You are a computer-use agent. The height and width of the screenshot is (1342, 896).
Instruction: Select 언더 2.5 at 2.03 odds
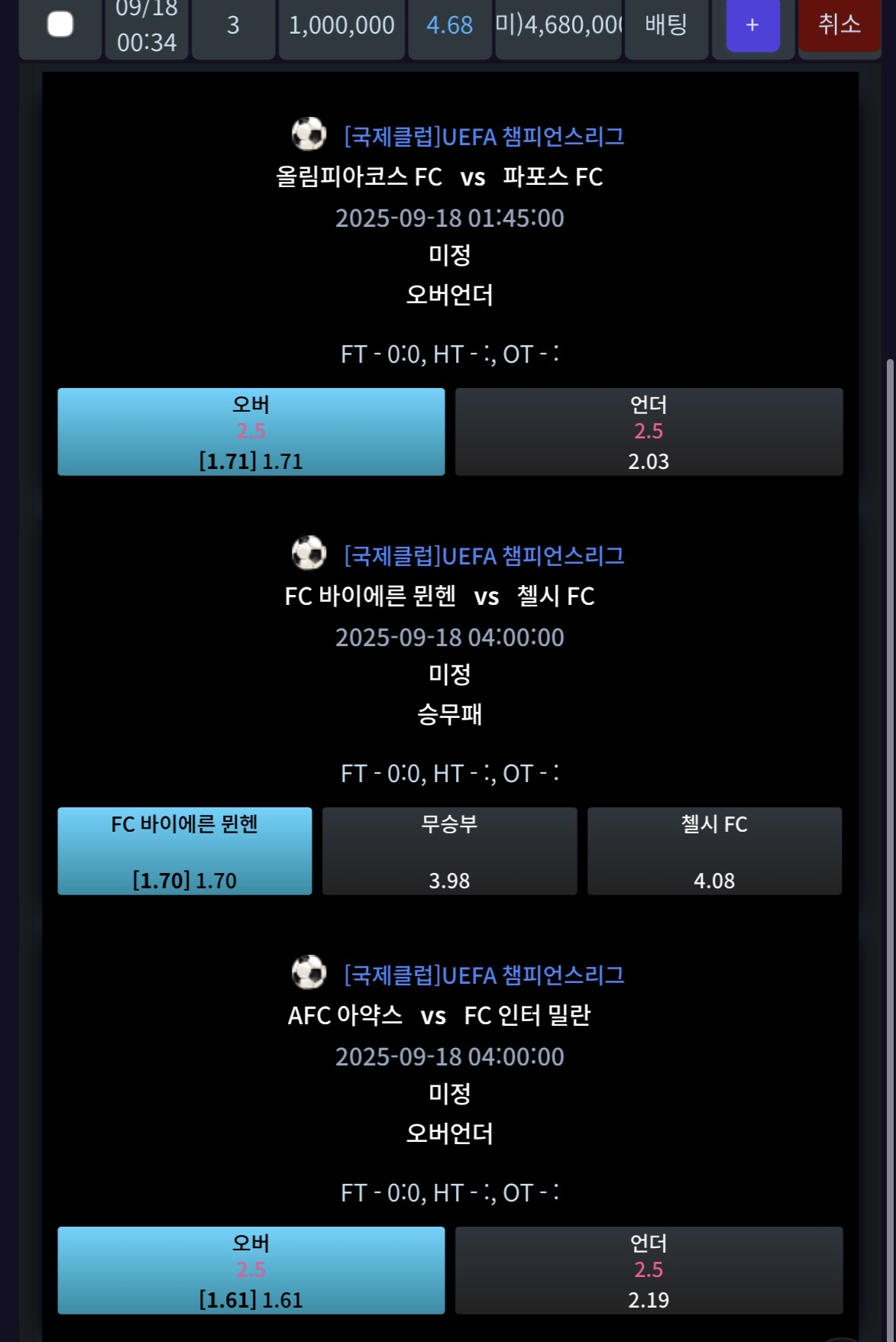coord(649,432)
